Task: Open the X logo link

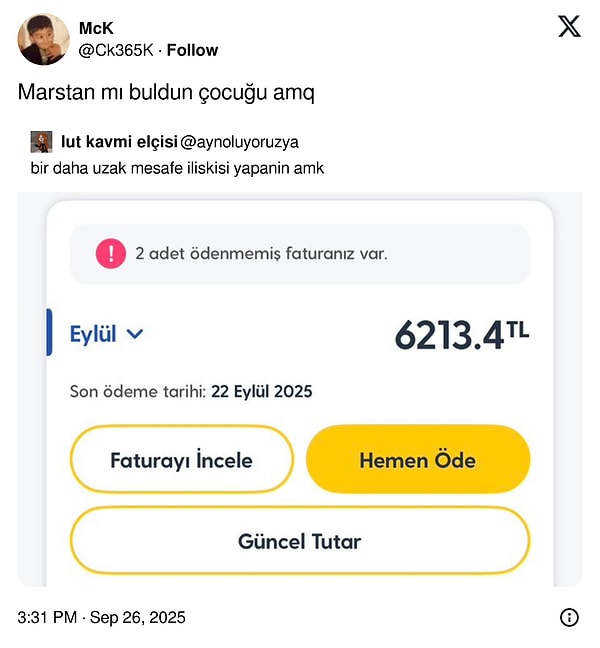Action: [568, 27]
